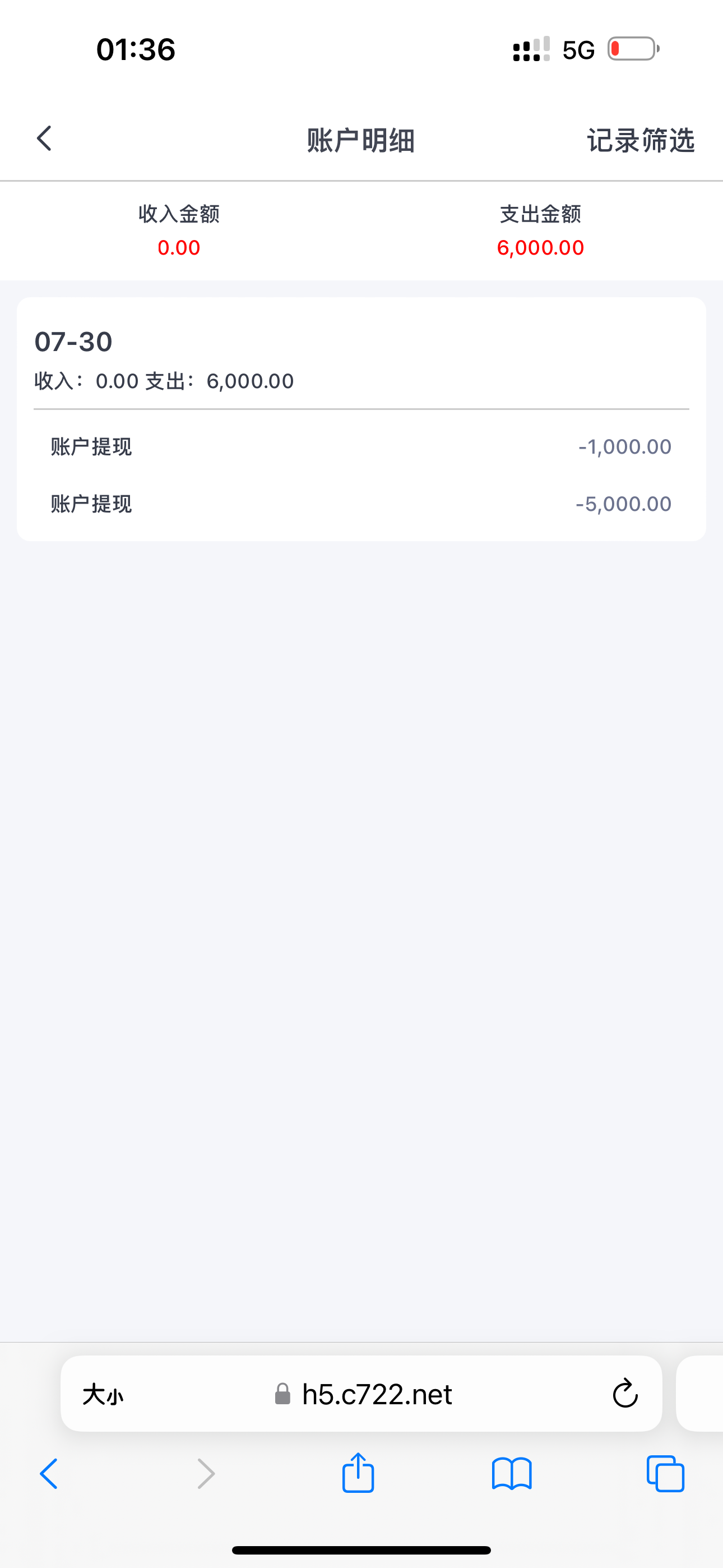Go back in Safari's browser history
The height and width of the screenshot is (1568, 723).
click(x=49, y=1474)
